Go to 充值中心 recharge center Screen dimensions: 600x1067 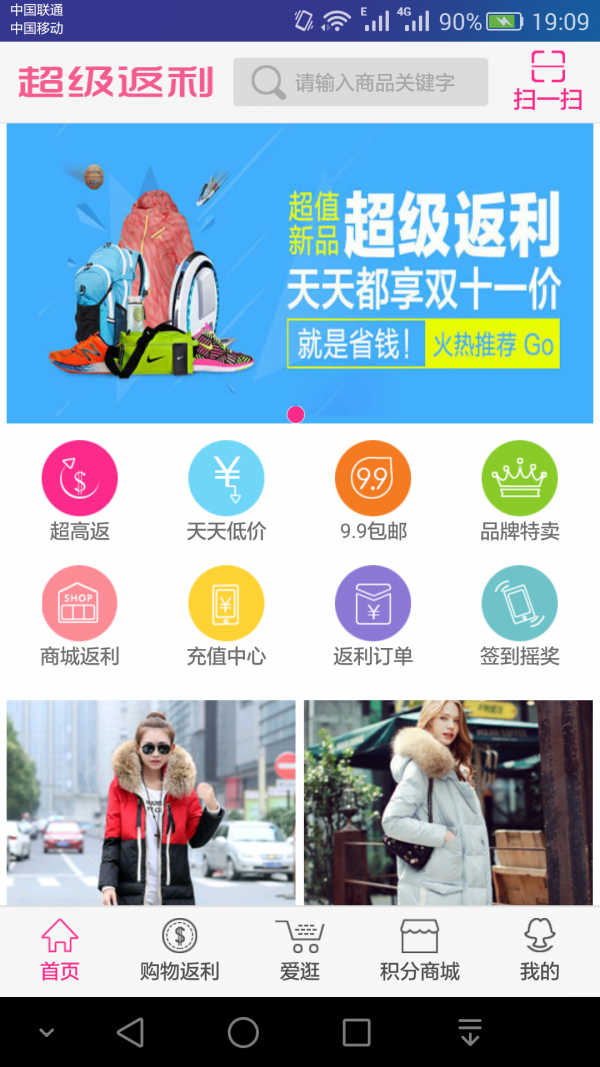pyautogui.click(x=226, y=615)
